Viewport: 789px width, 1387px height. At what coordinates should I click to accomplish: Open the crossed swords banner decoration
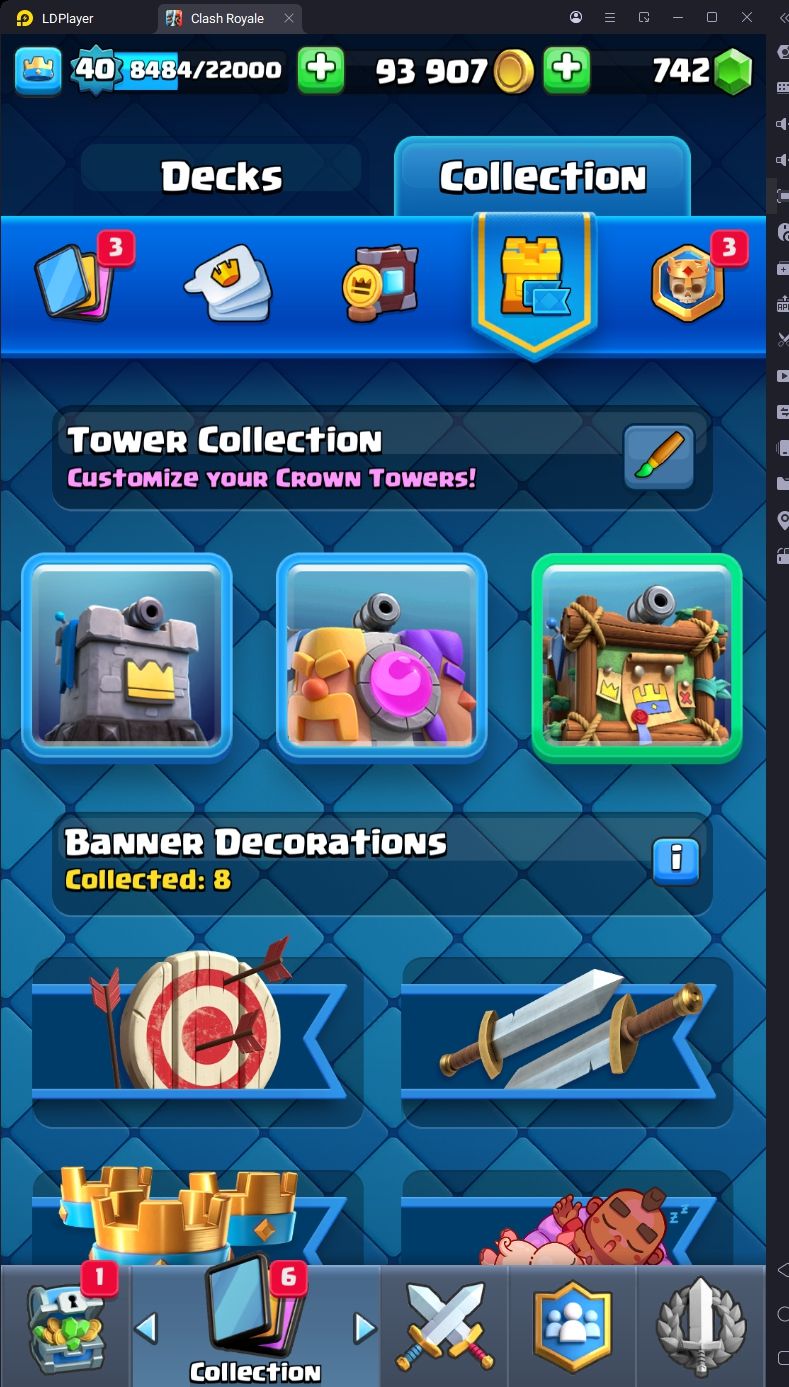pos(568,1028)
